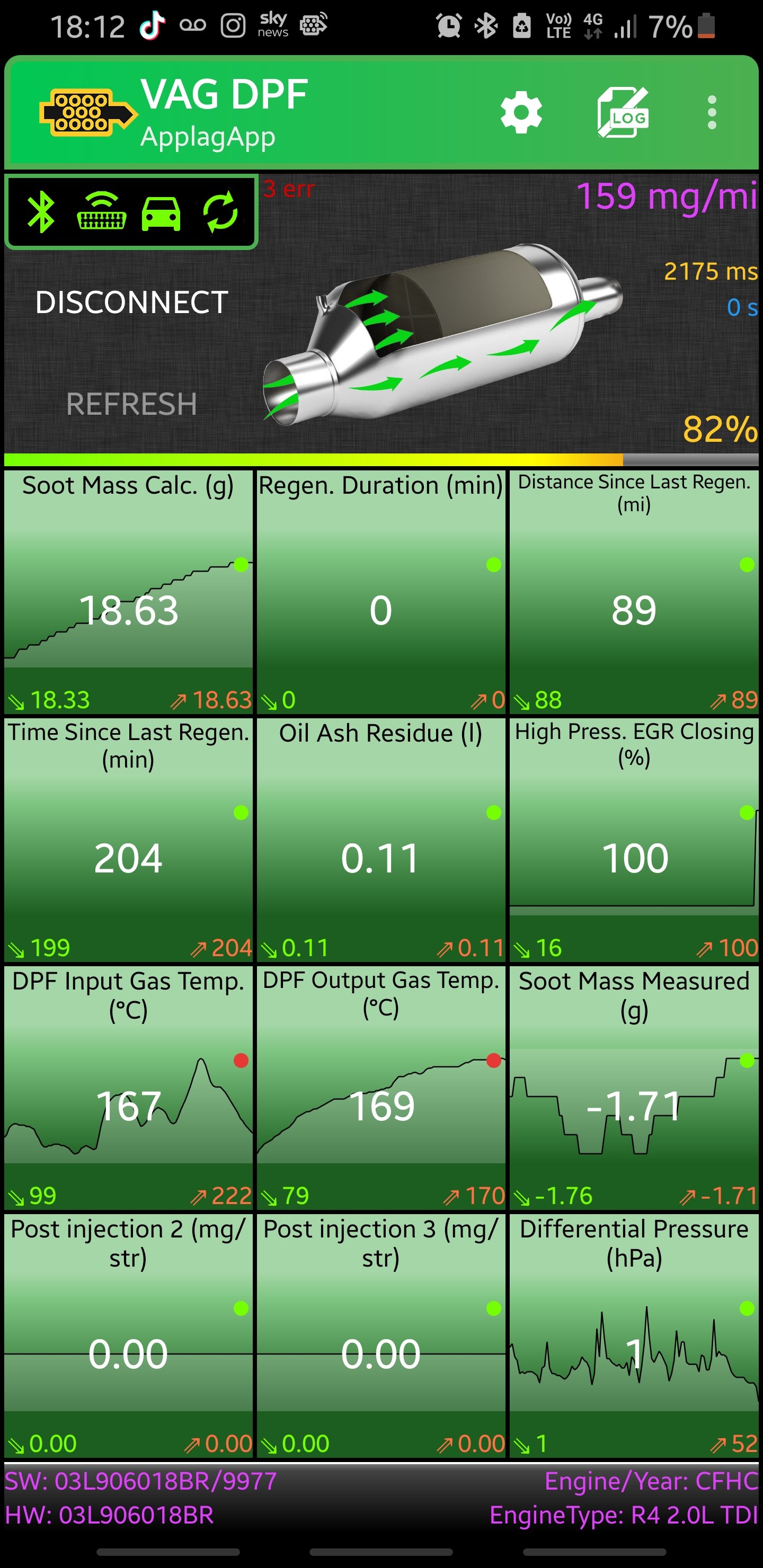763x1568 pixels.
Task: Open the Soot Mass Calc. tile
Action: point(128,592)
